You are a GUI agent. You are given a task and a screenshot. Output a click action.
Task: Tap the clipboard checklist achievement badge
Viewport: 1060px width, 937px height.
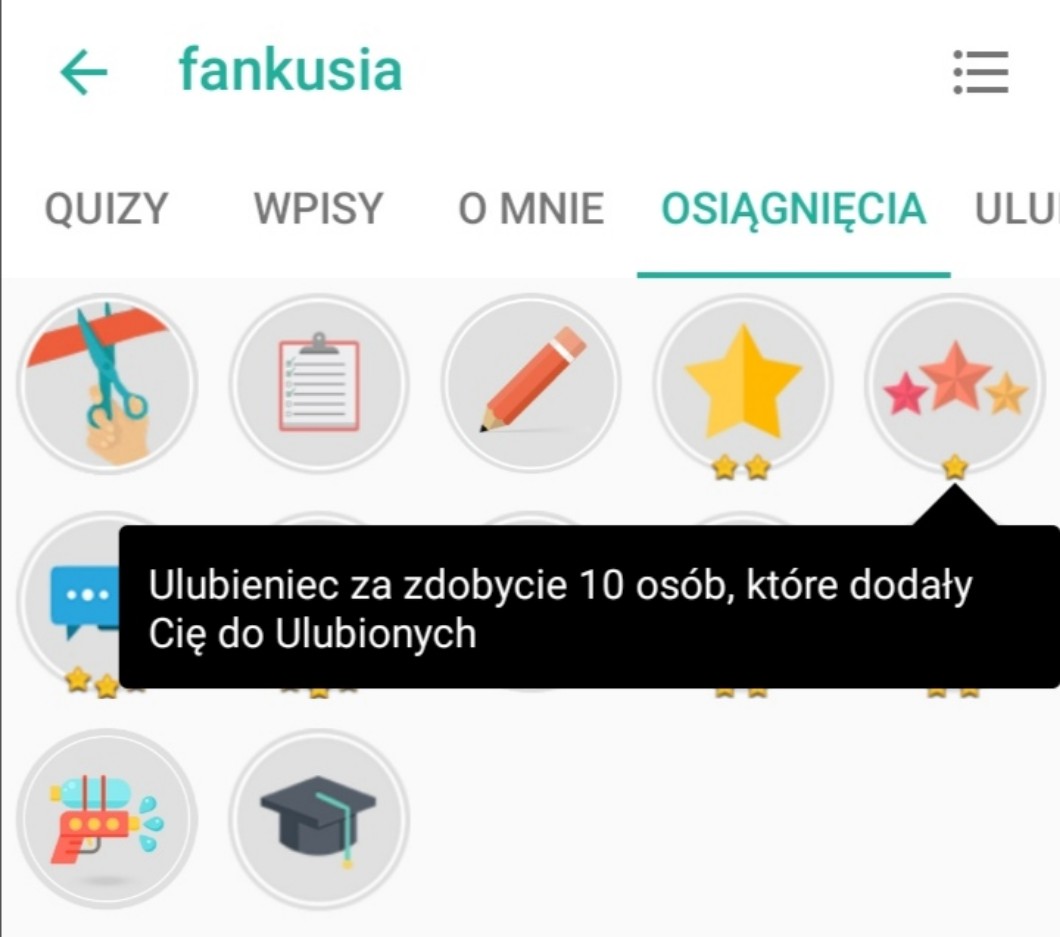(x=319, y=383)
